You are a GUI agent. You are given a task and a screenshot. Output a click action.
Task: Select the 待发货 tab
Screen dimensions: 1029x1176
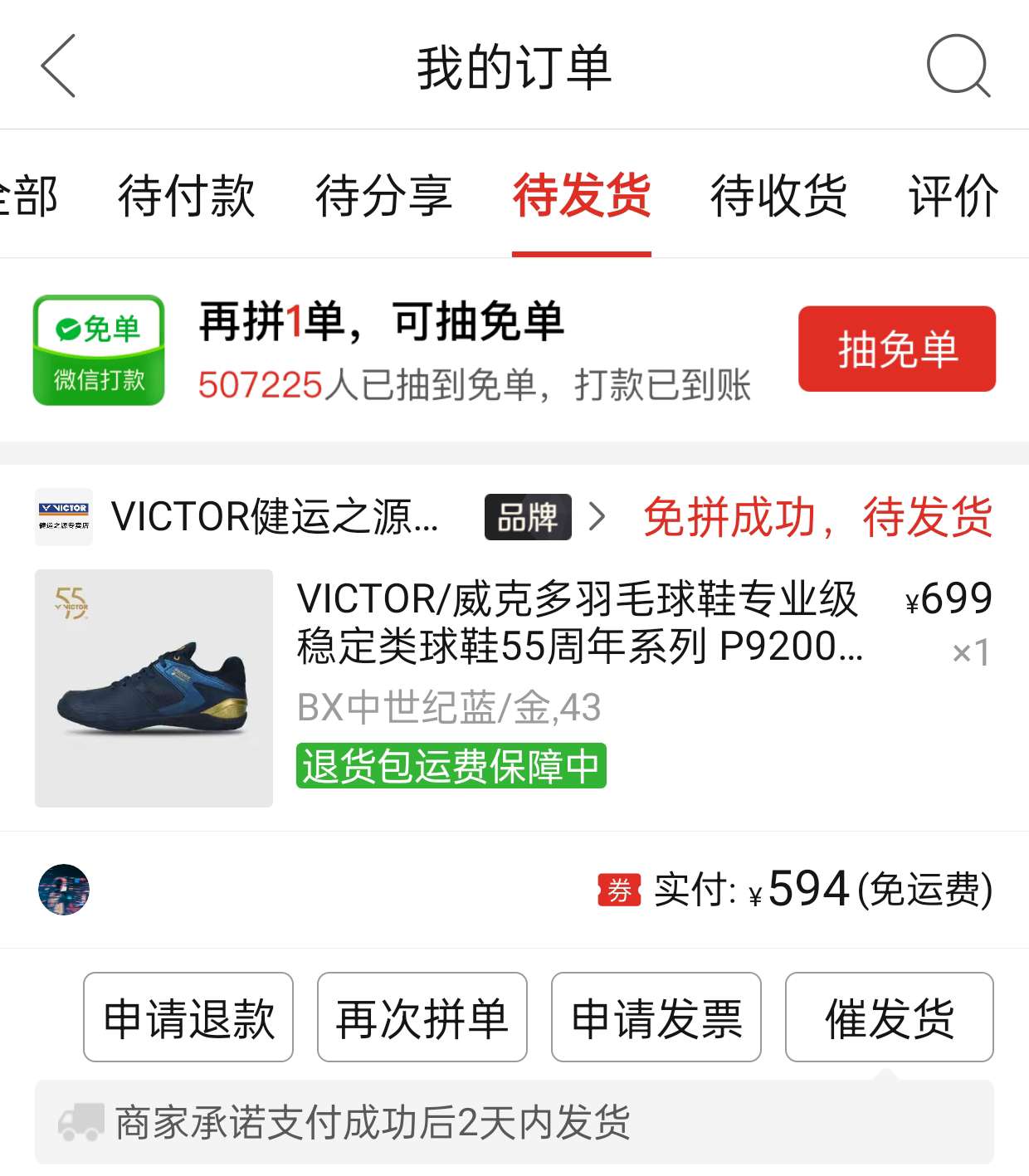[x=581, y=196]
